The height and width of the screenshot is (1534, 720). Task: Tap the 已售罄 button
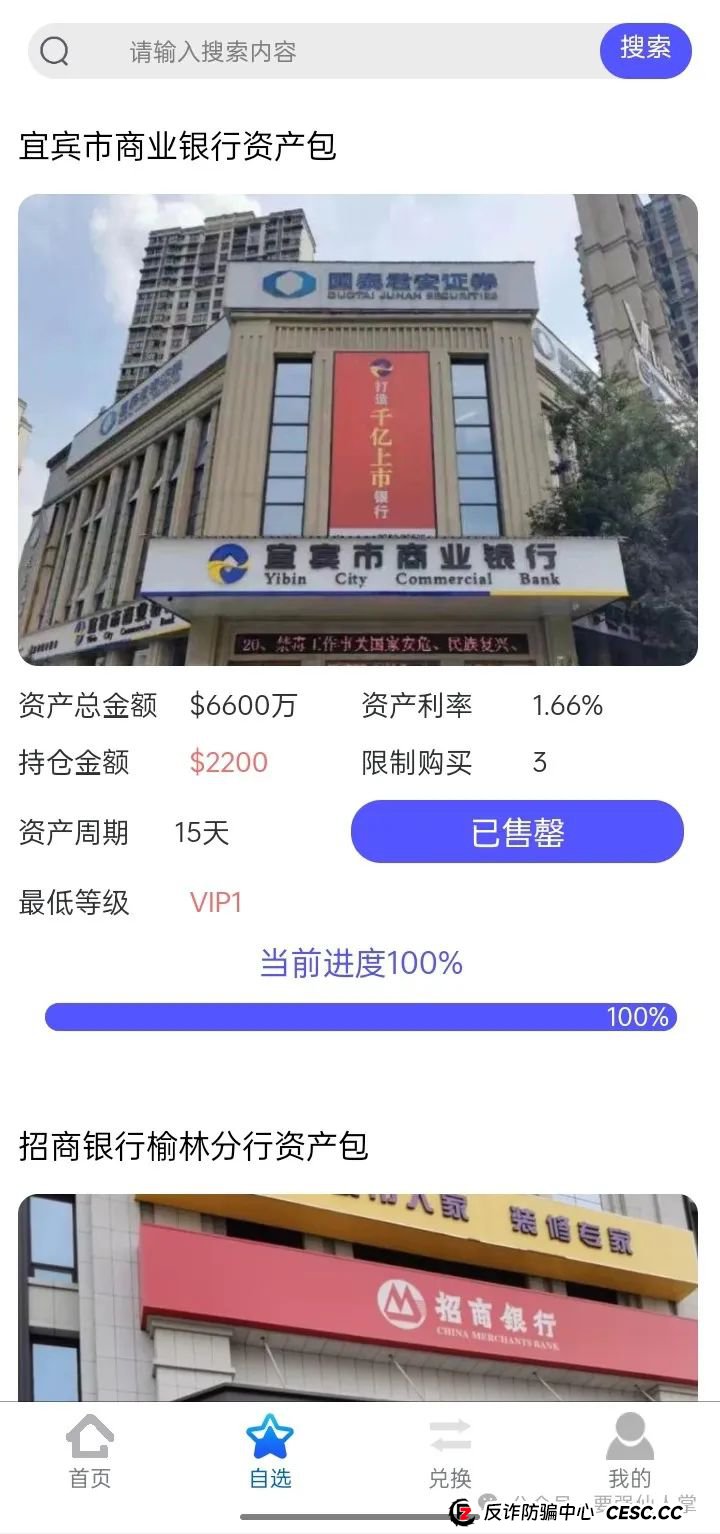(517, 832)
